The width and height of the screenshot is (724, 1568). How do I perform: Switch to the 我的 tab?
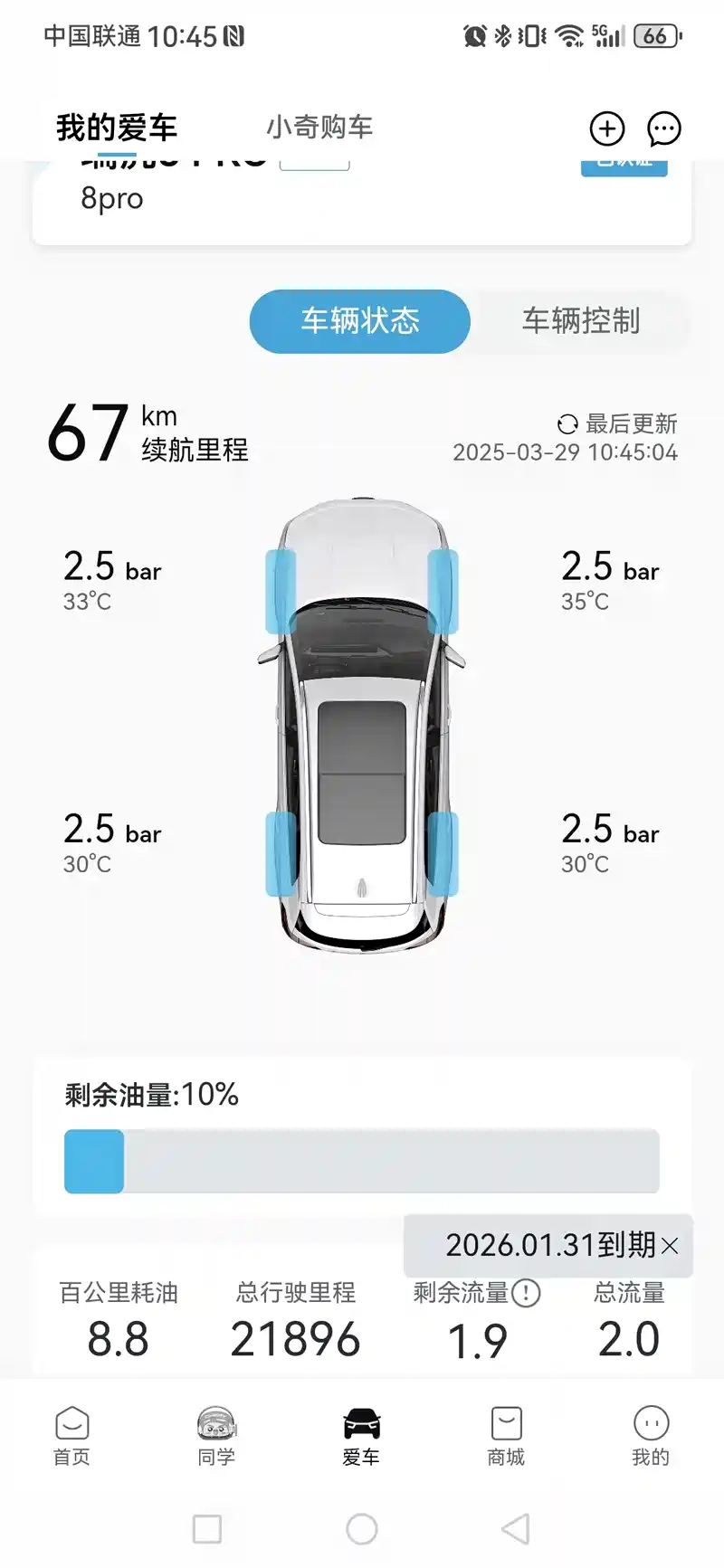[x=651, y=1435]
